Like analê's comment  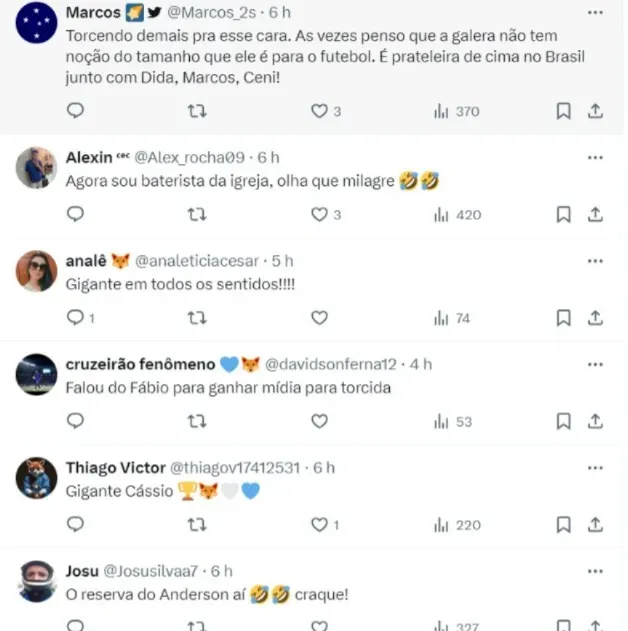(x=319, y=318)
